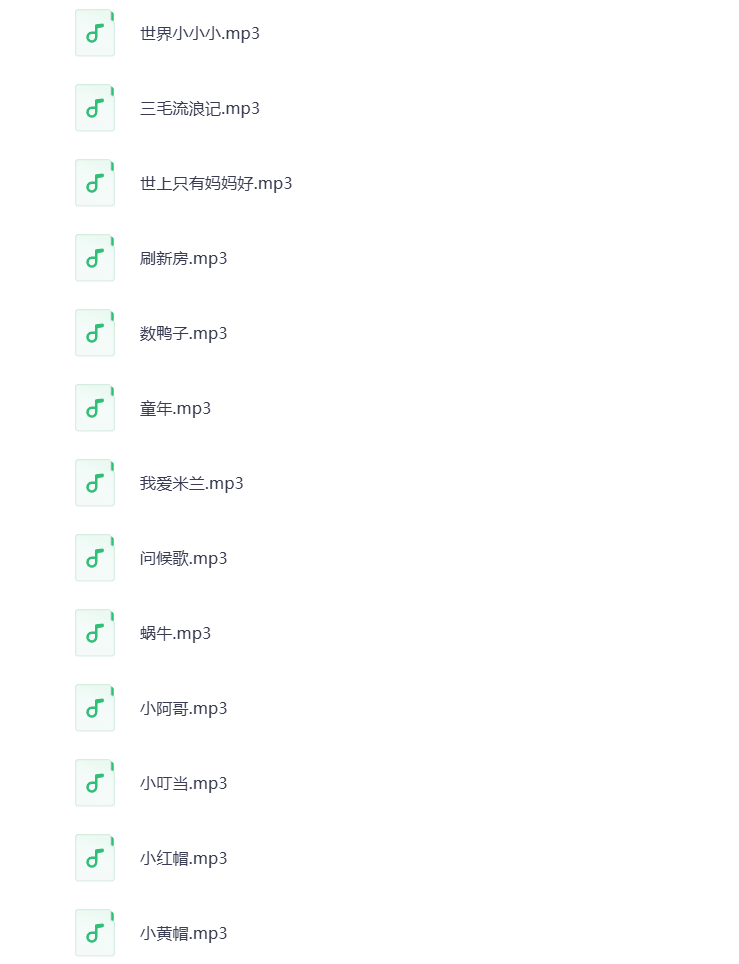The width and height of the screenshot is (739, 964).
Task: Click the audio icon next to 小红帽.mp3
Action: point(94,857)
